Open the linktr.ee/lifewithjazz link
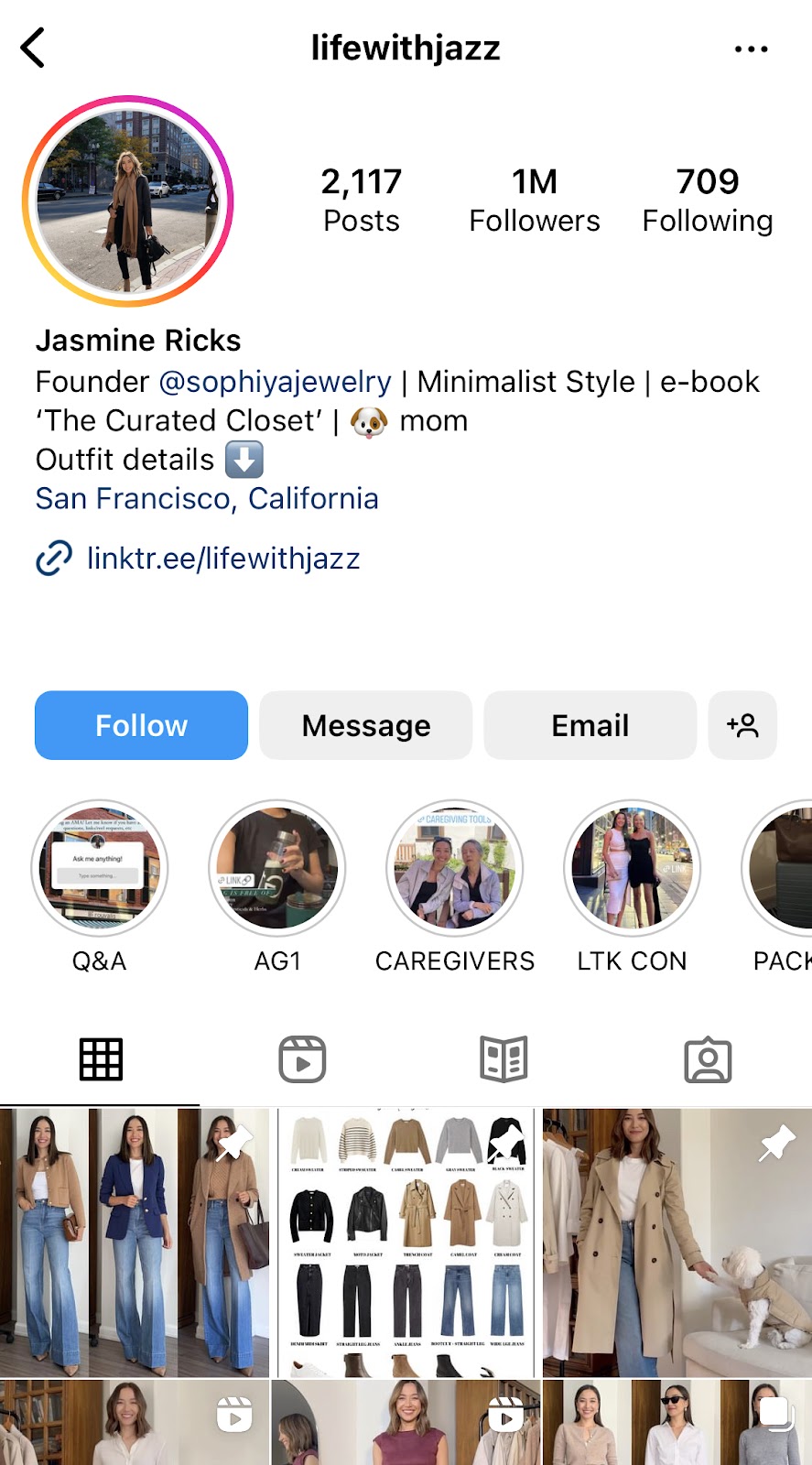The width and height of the screenshot is (812, 1465). 223,559
